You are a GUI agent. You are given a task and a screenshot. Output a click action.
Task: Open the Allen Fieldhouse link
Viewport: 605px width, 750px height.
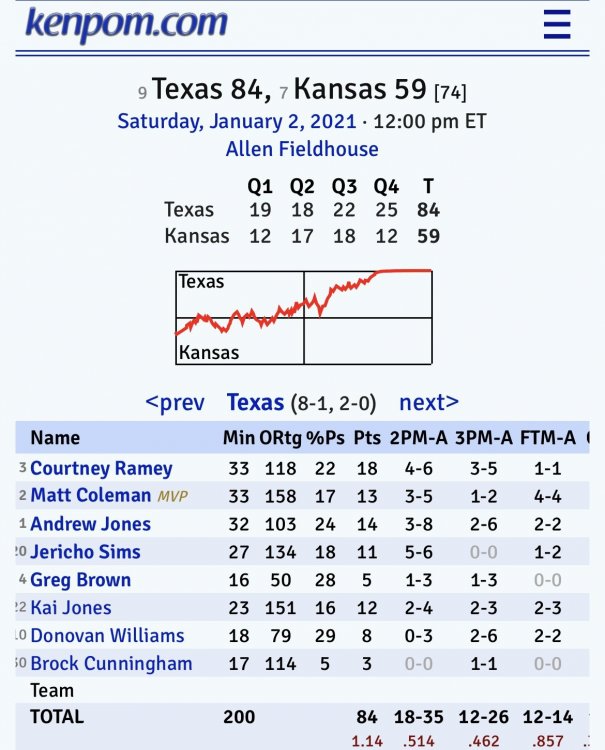302,149
